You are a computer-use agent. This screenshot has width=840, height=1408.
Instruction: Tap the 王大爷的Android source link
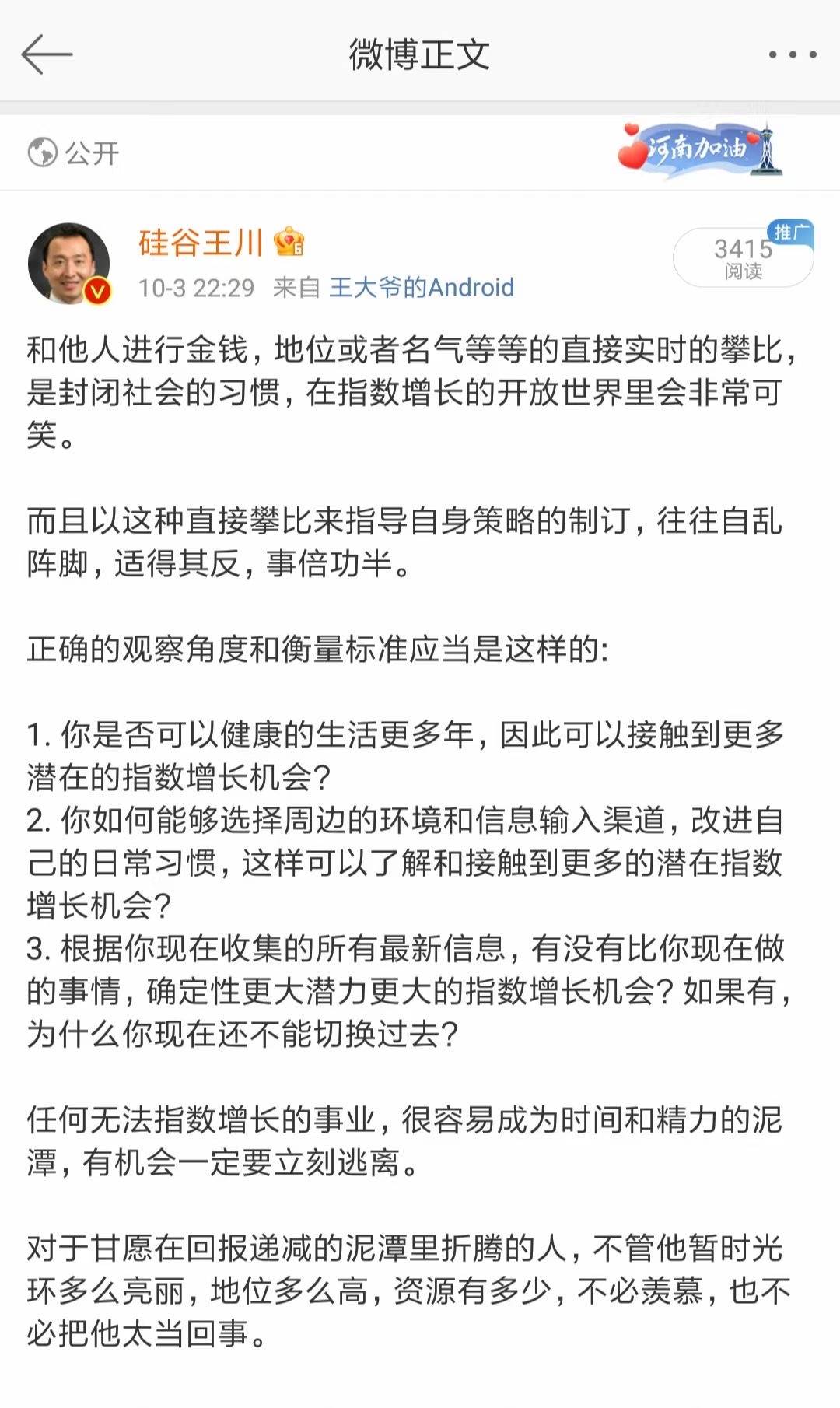pyautogui.click(x=421, y=288)
